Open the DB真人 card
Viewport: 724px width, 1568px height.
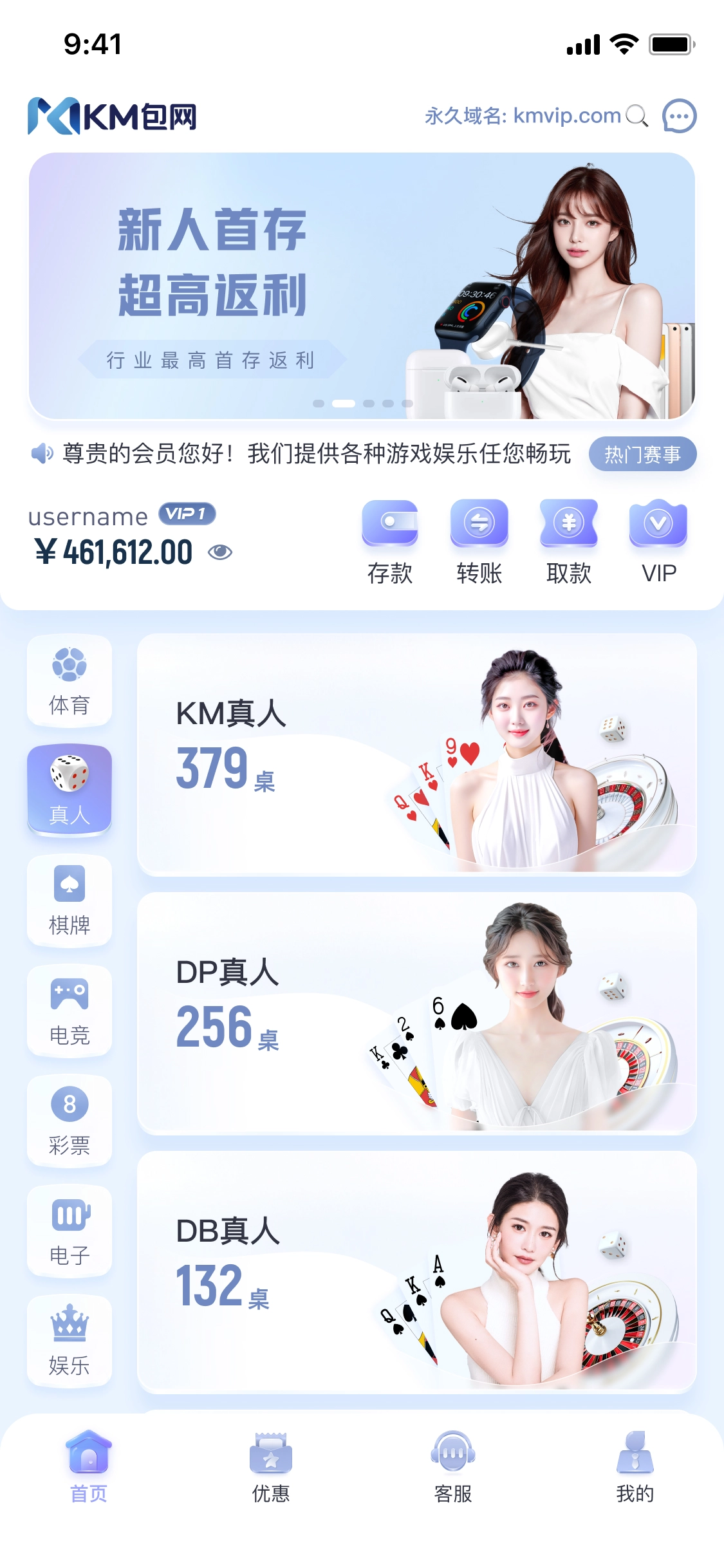click(x=416, y=1272)
